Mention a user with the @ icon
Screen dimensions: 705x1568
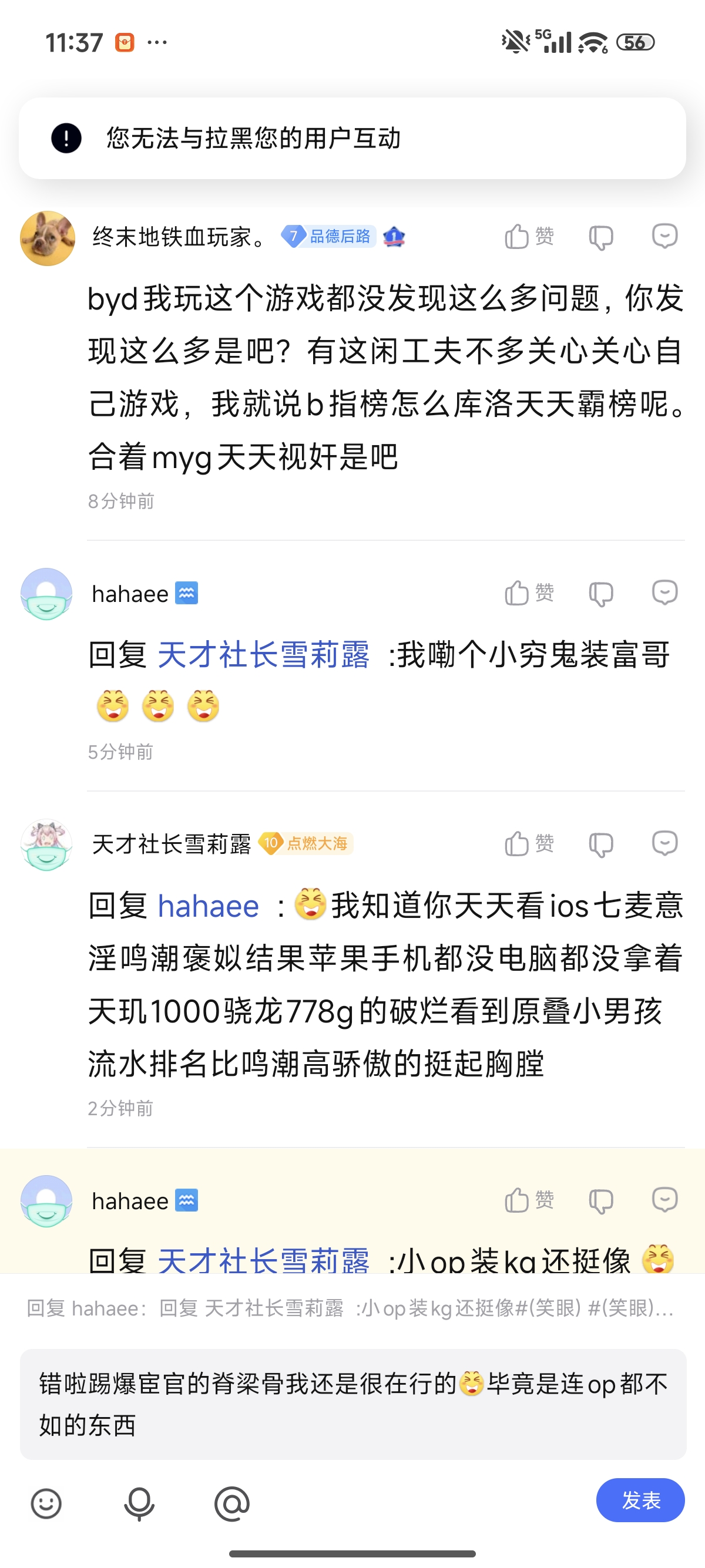[x=232, y=1504]
